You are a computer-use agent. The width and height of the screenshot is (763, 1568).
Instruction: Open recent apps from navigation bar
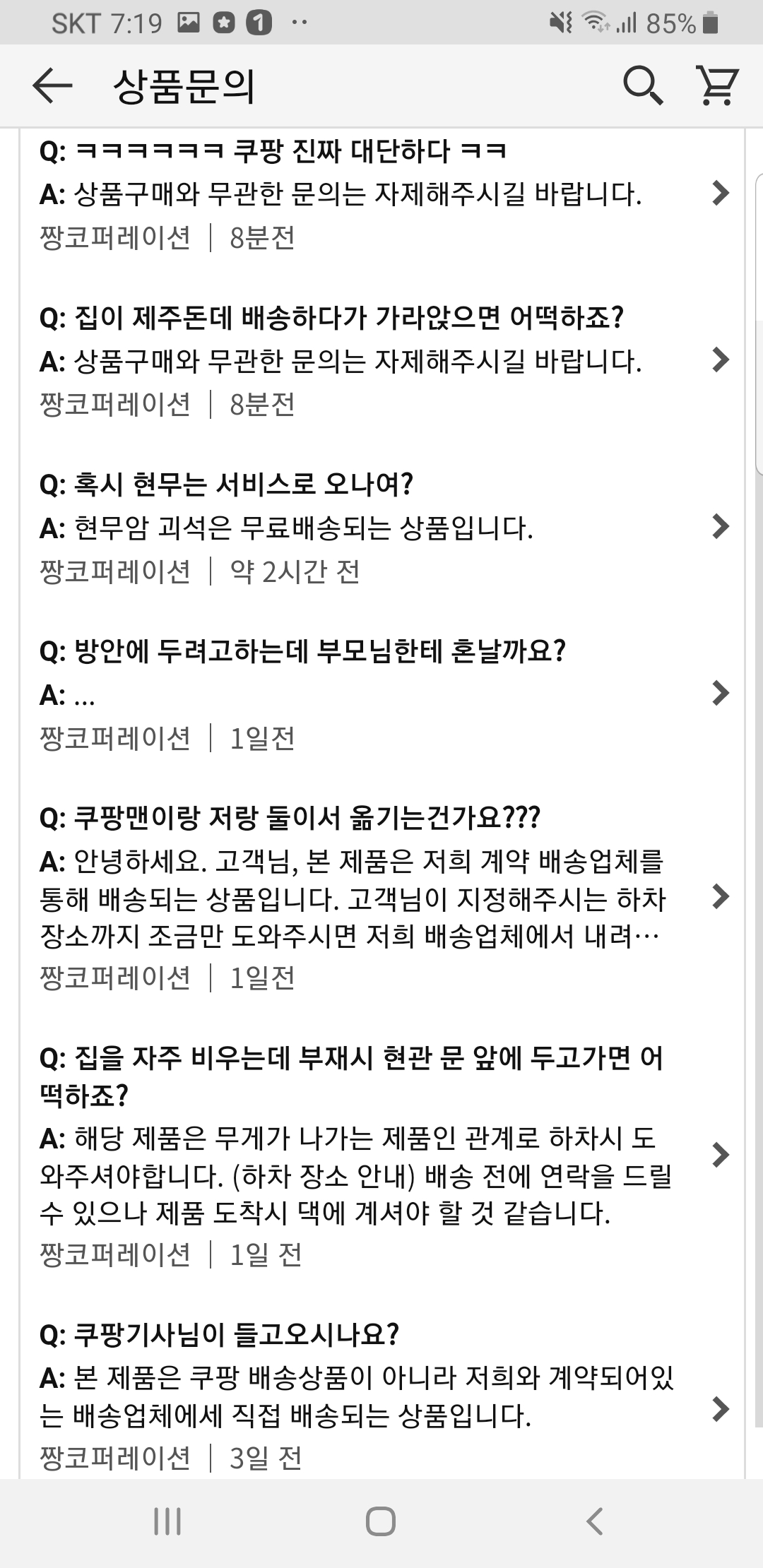click(167, 1521)
